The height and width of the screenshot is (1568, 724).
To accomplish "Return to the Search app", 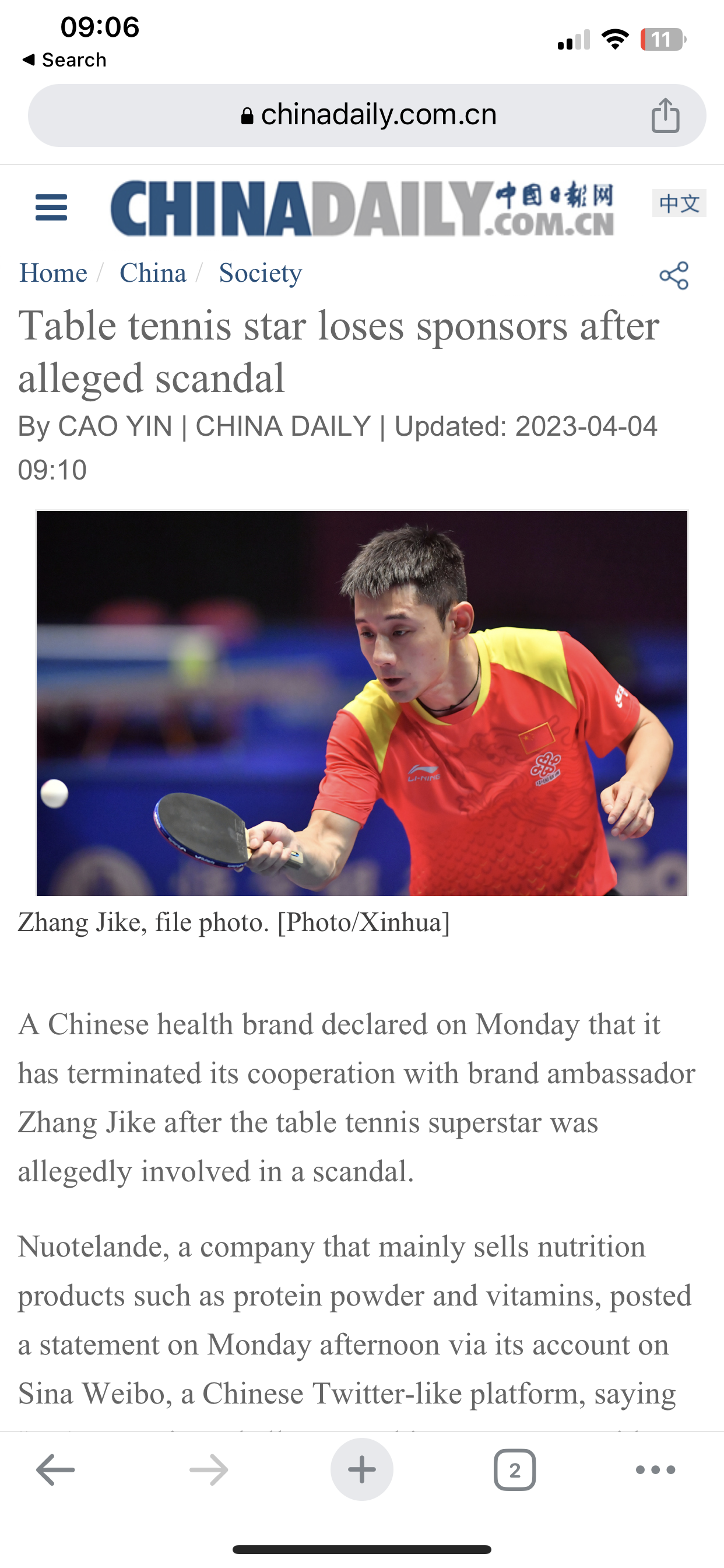I will click(x=64, y=60).
